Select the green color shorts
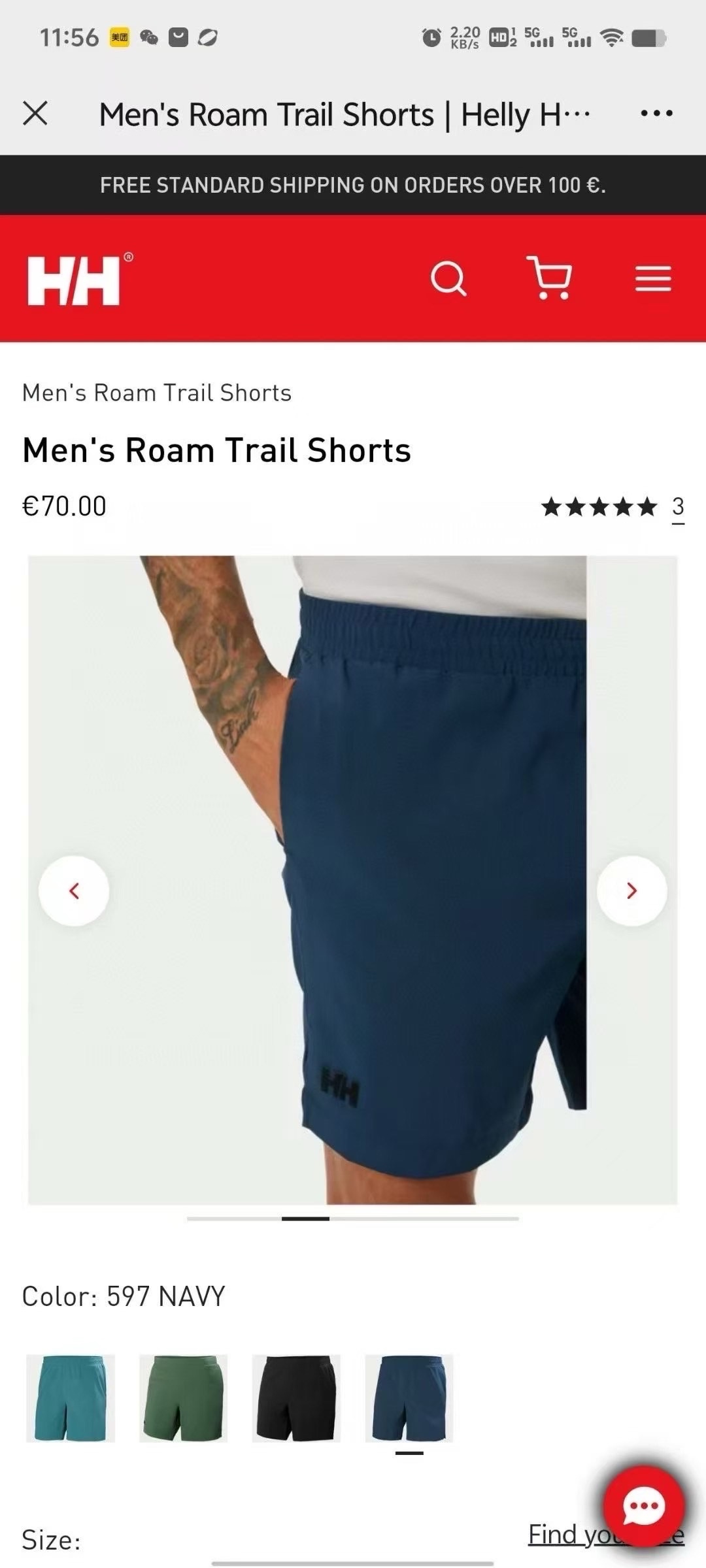Image resolution: width=706 pixels, height=1568 pixels. pos(183,1398)
